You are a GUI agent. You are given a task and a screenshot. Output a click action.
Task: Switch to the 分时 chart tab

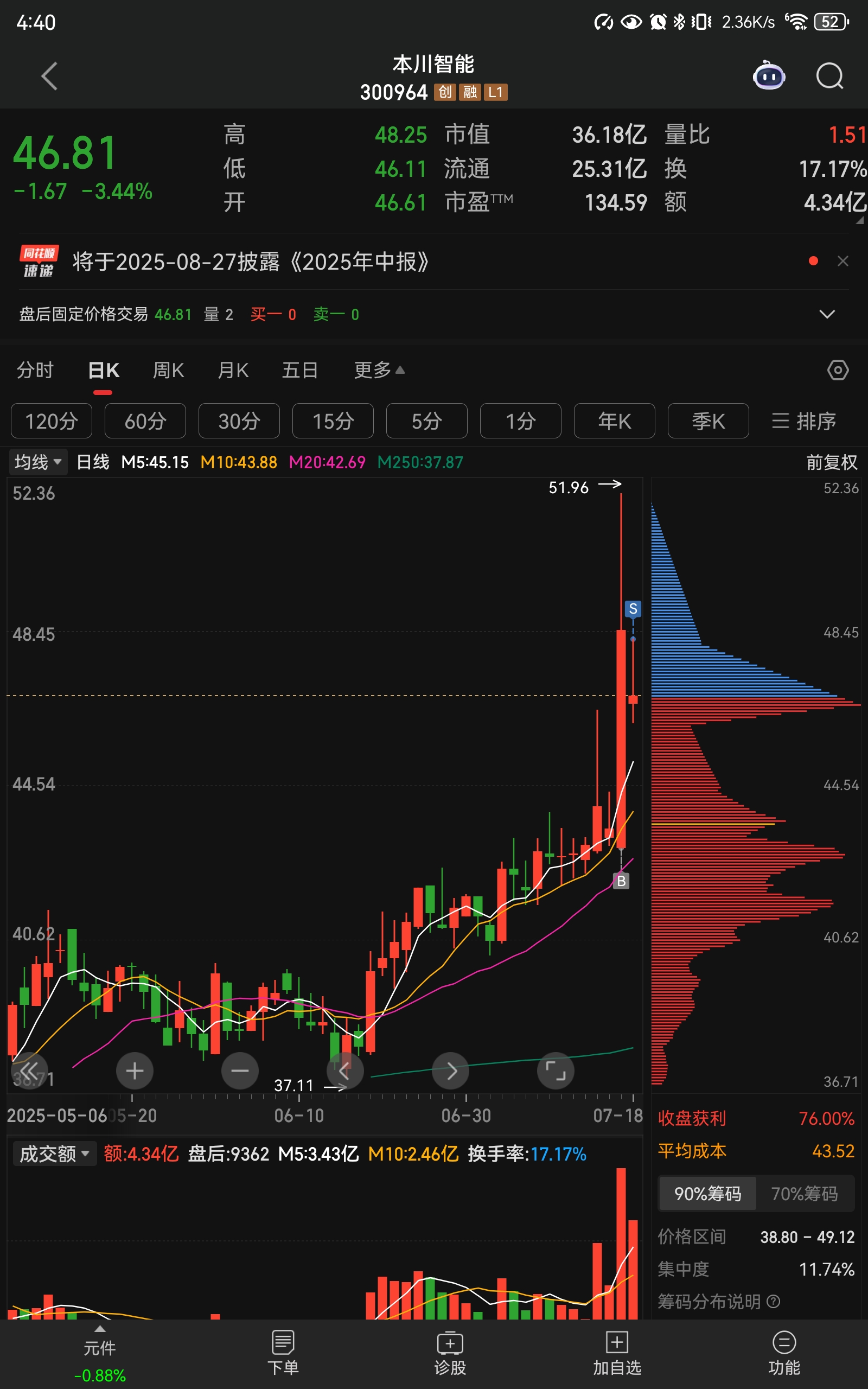click(35, 370)
